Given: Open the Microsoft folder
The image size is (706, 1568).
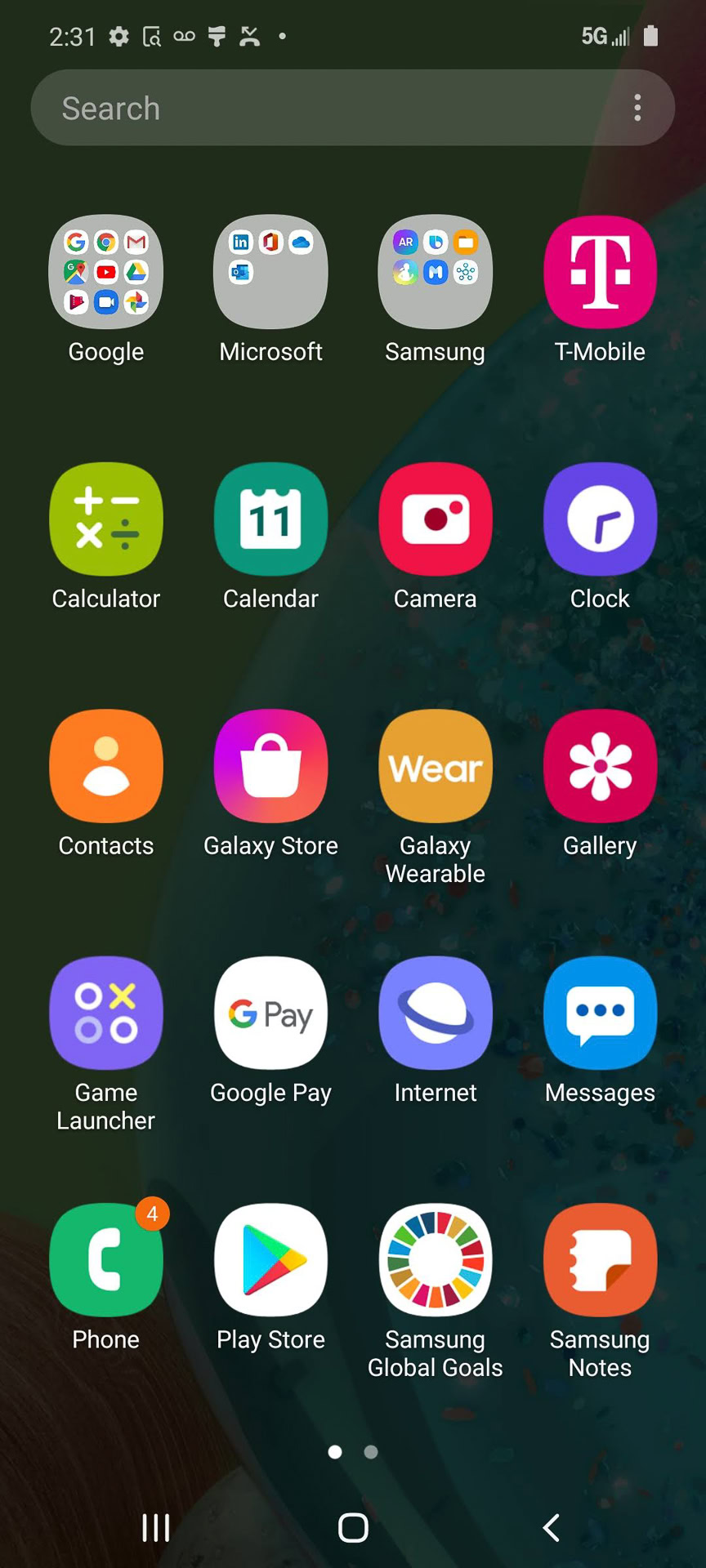Looking at the screenshot, I should pos(270,273).
